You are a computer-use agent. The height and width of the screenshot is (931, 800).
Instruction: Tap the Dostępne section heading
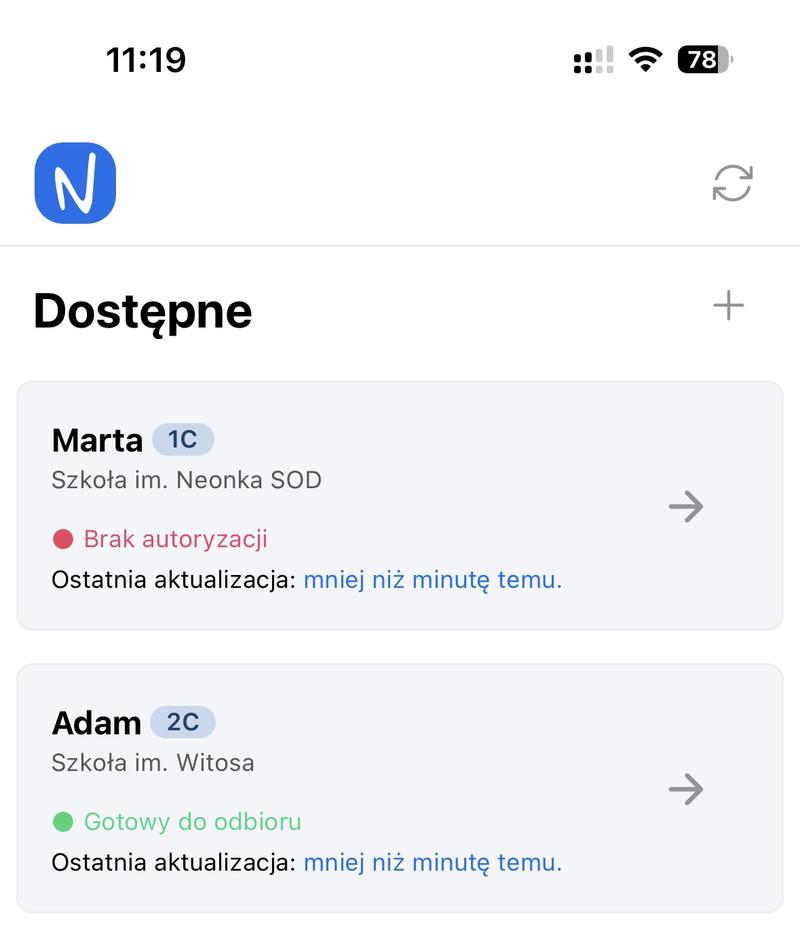point(142,310)
